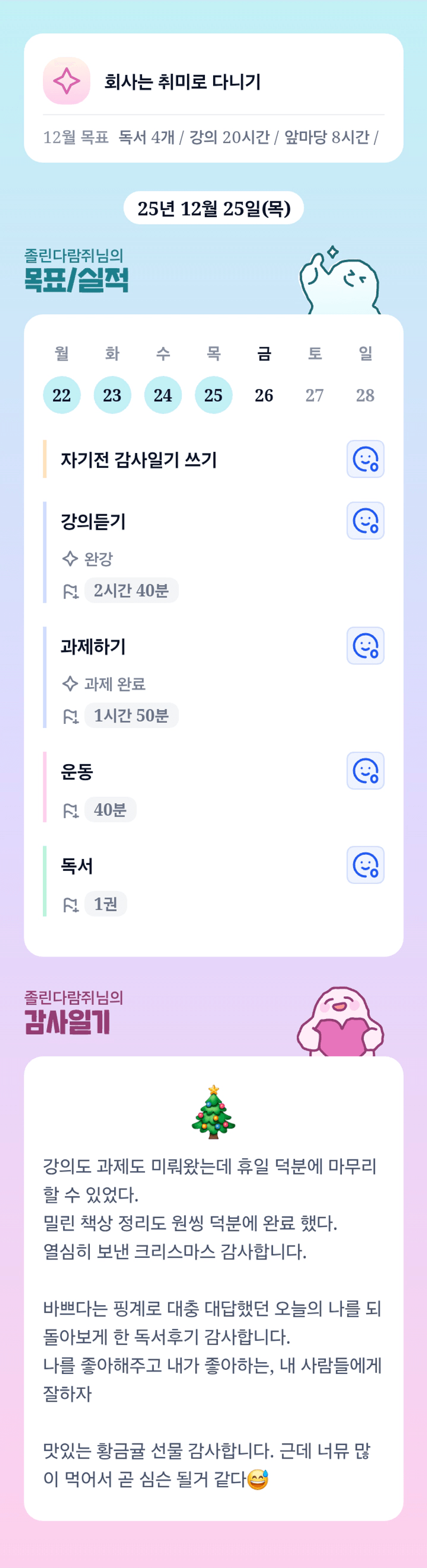
Task: Open the 회사는 취미로 다니기 group card
Action: click(213, 98)
